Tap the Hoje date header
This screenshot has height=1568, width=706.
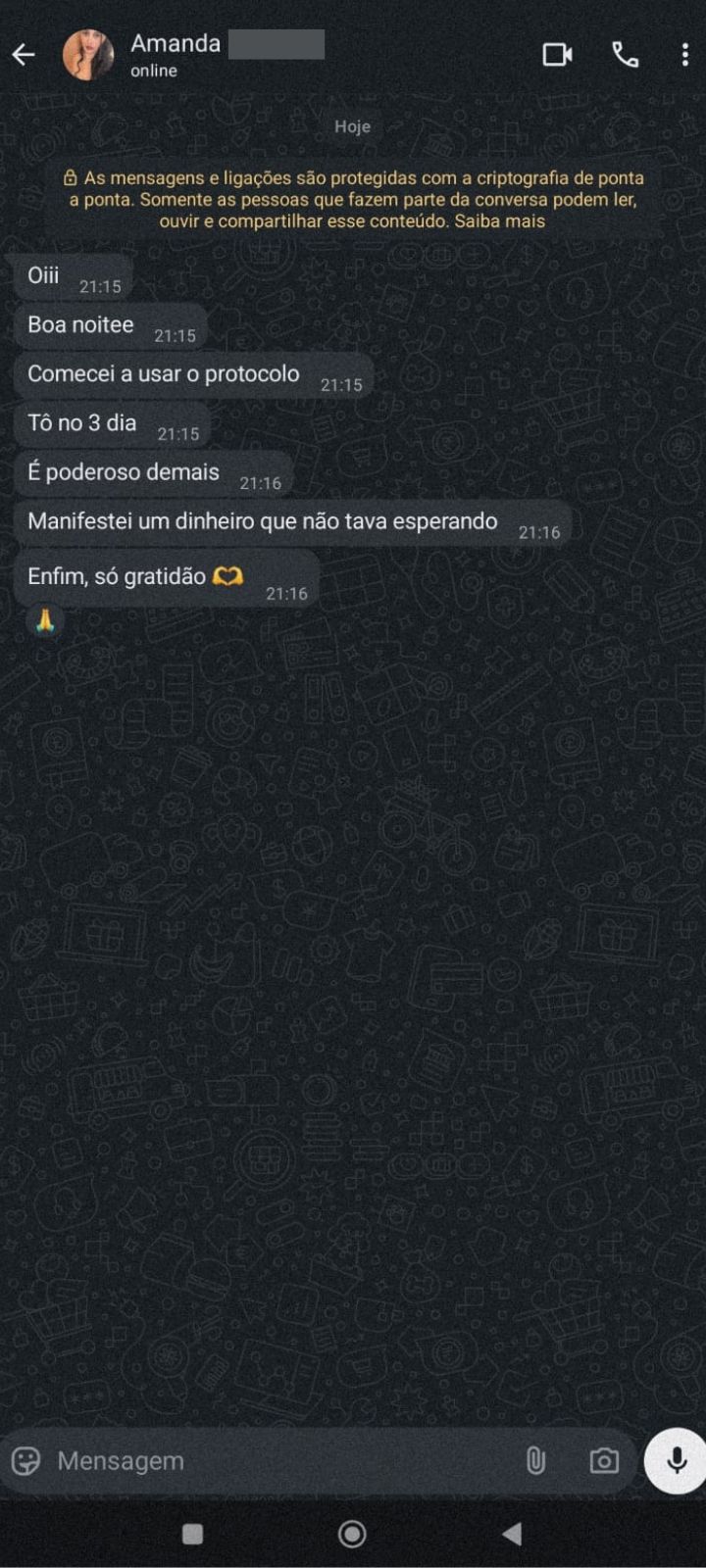352,125
